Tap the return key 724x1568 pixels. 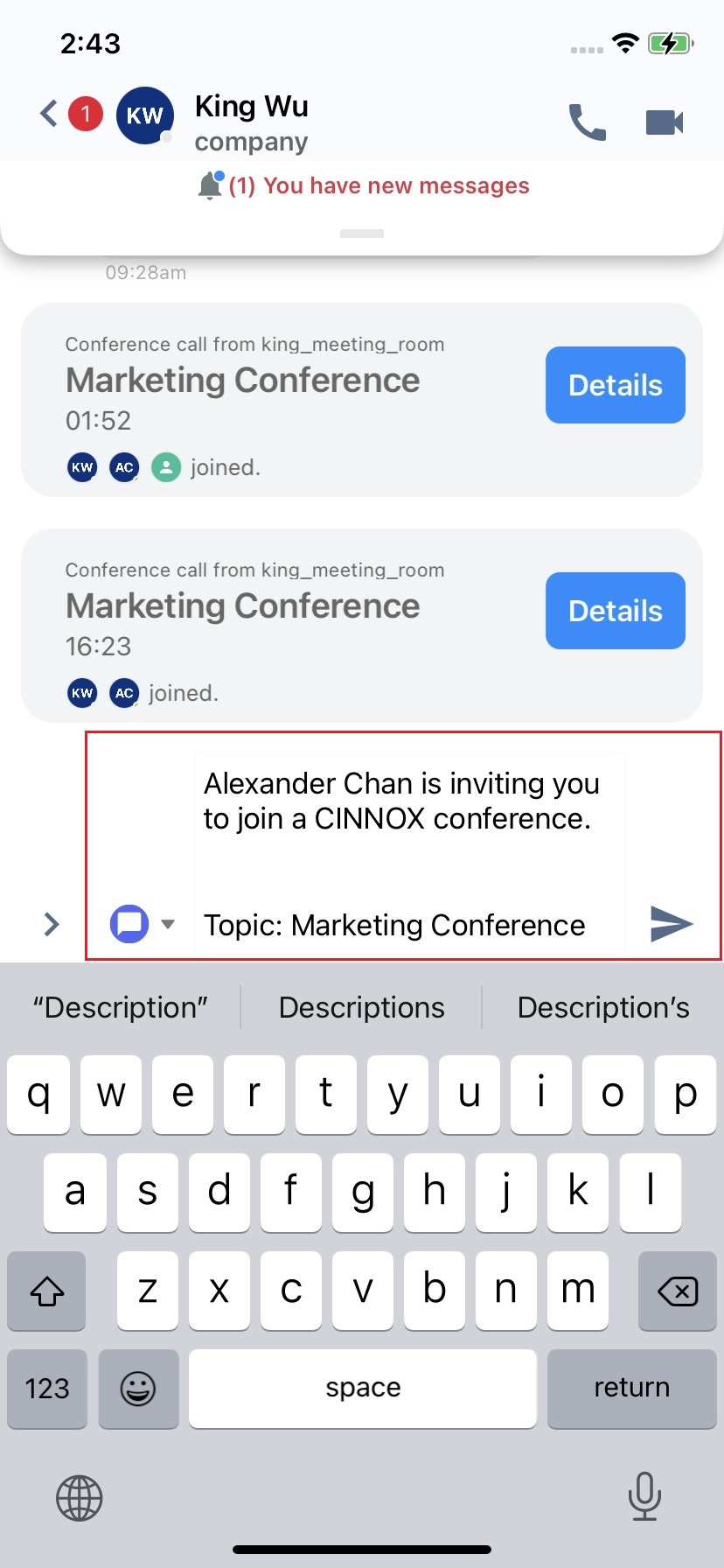631,1388
